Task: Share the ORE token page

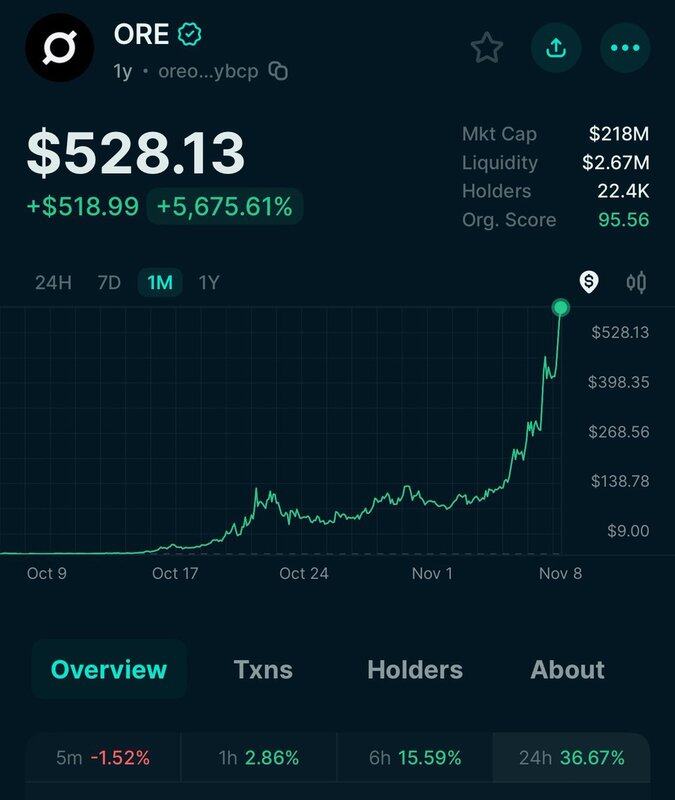Action: (555, 47)
